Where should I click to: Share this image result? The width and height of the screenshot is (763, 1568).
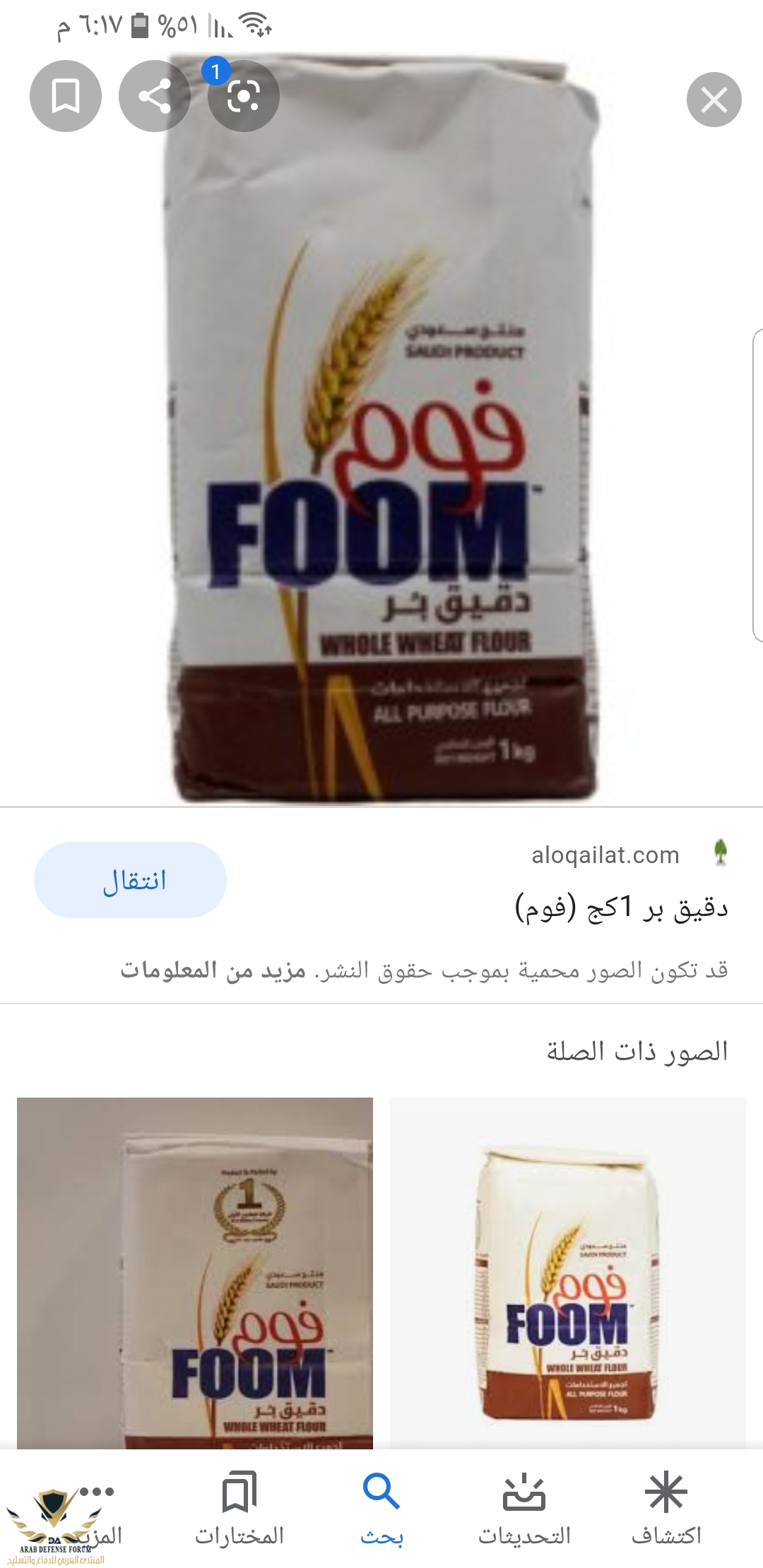[x=155, y=96]
